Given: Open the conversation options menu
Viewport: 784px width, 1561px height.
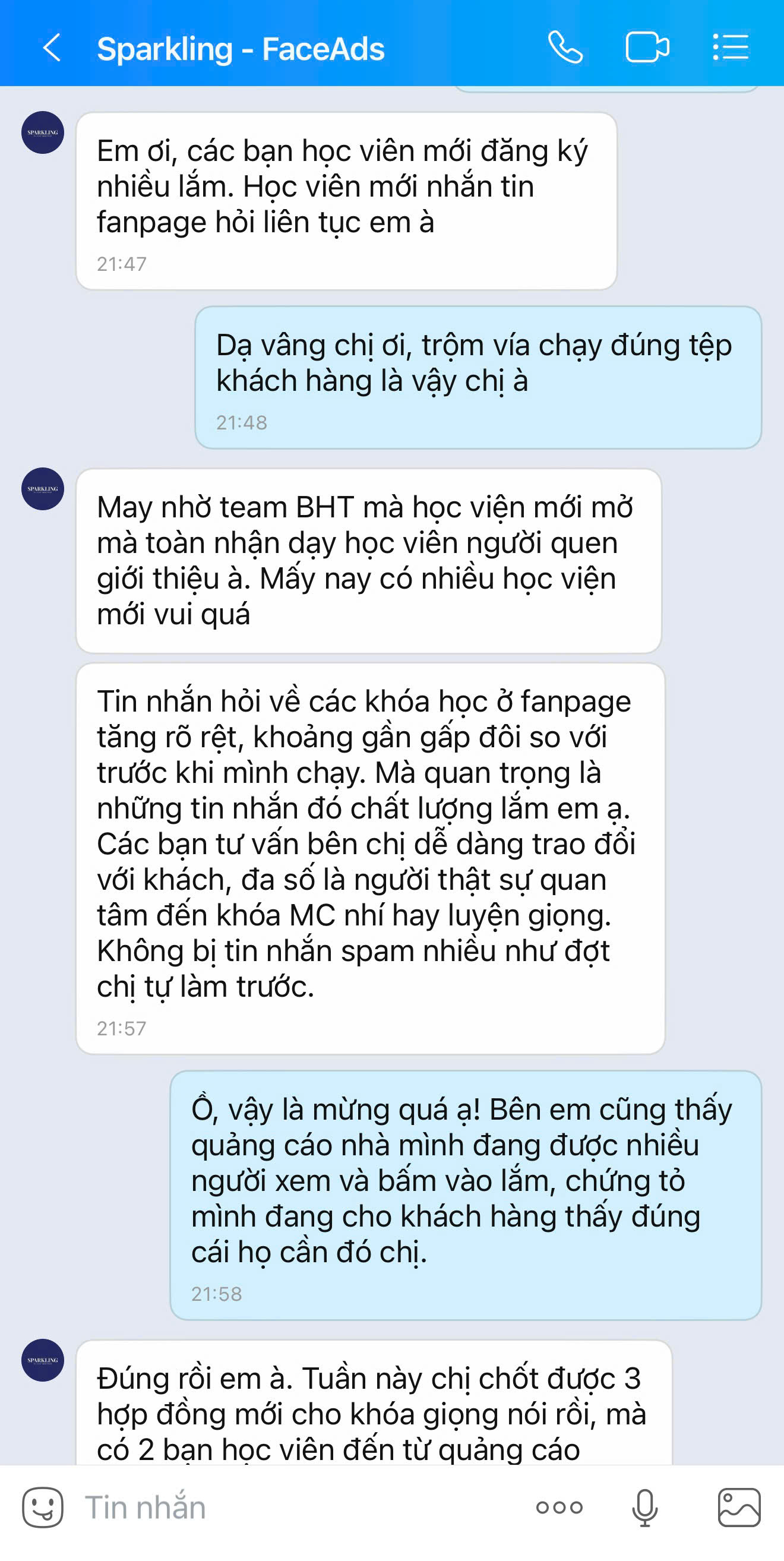Looking at the screenshot, I should tap(730, 48).
